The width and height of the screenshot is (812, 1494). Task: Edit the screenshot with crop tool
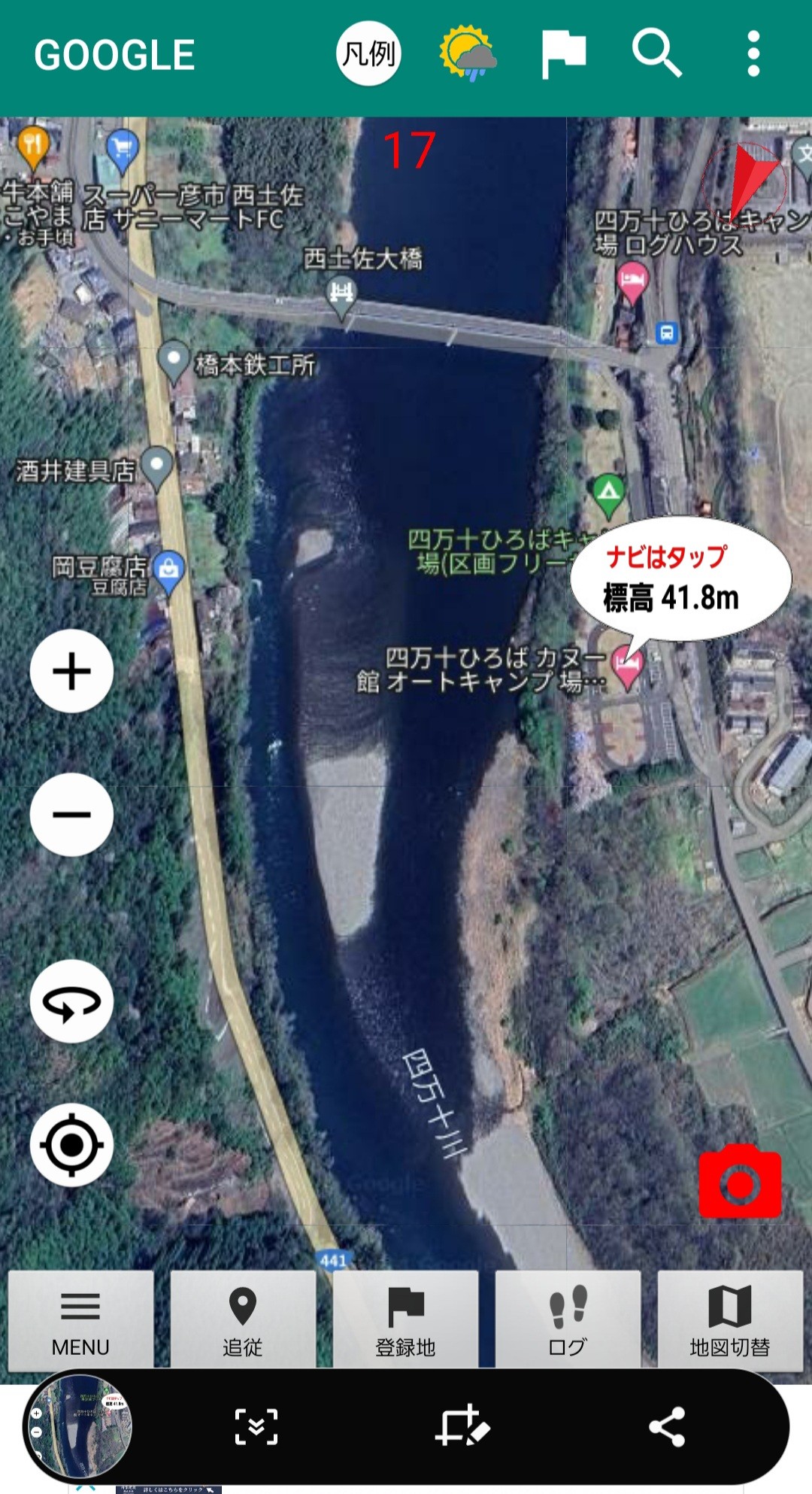462,1426
